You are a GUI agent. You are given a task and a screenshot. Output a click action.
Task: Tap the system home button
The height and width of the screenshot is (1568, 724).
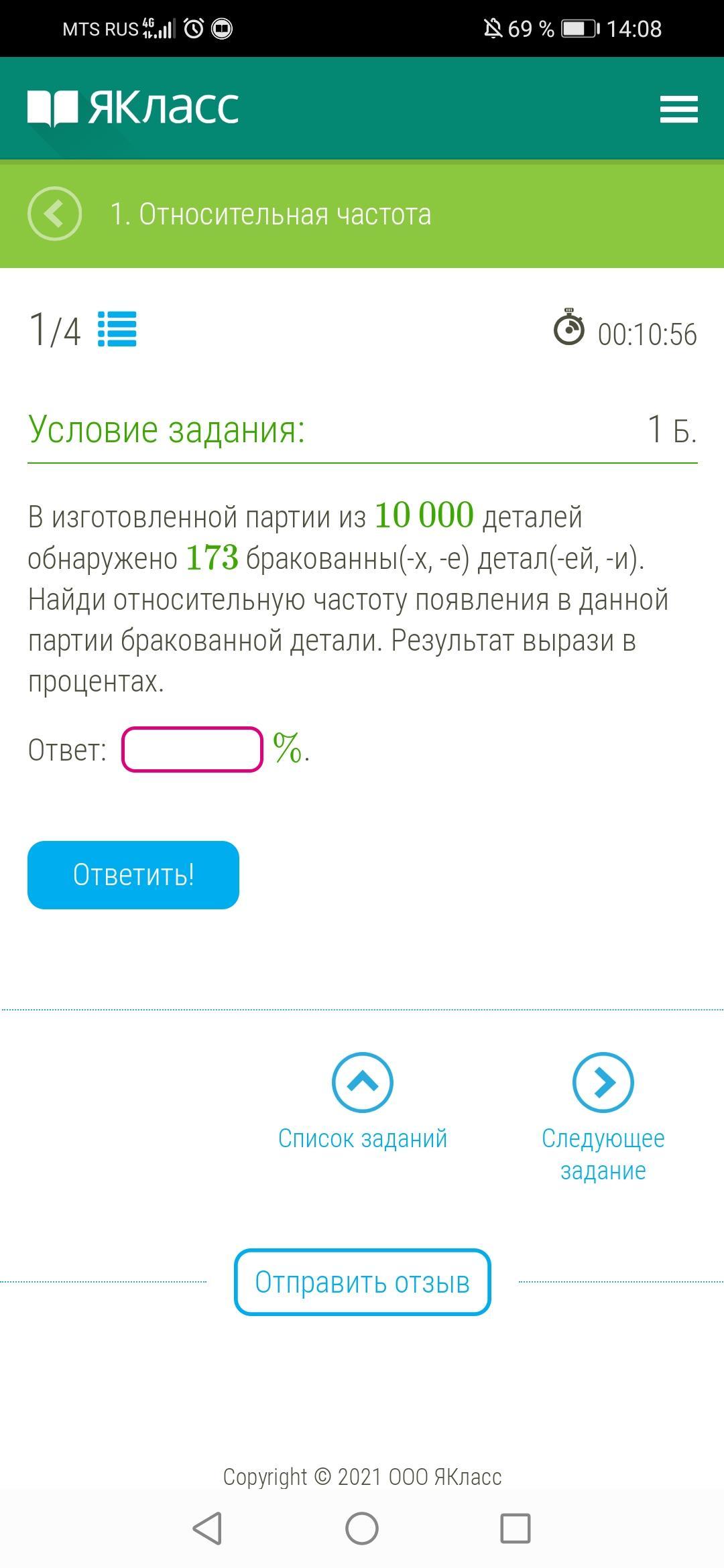pos(362,1528)
